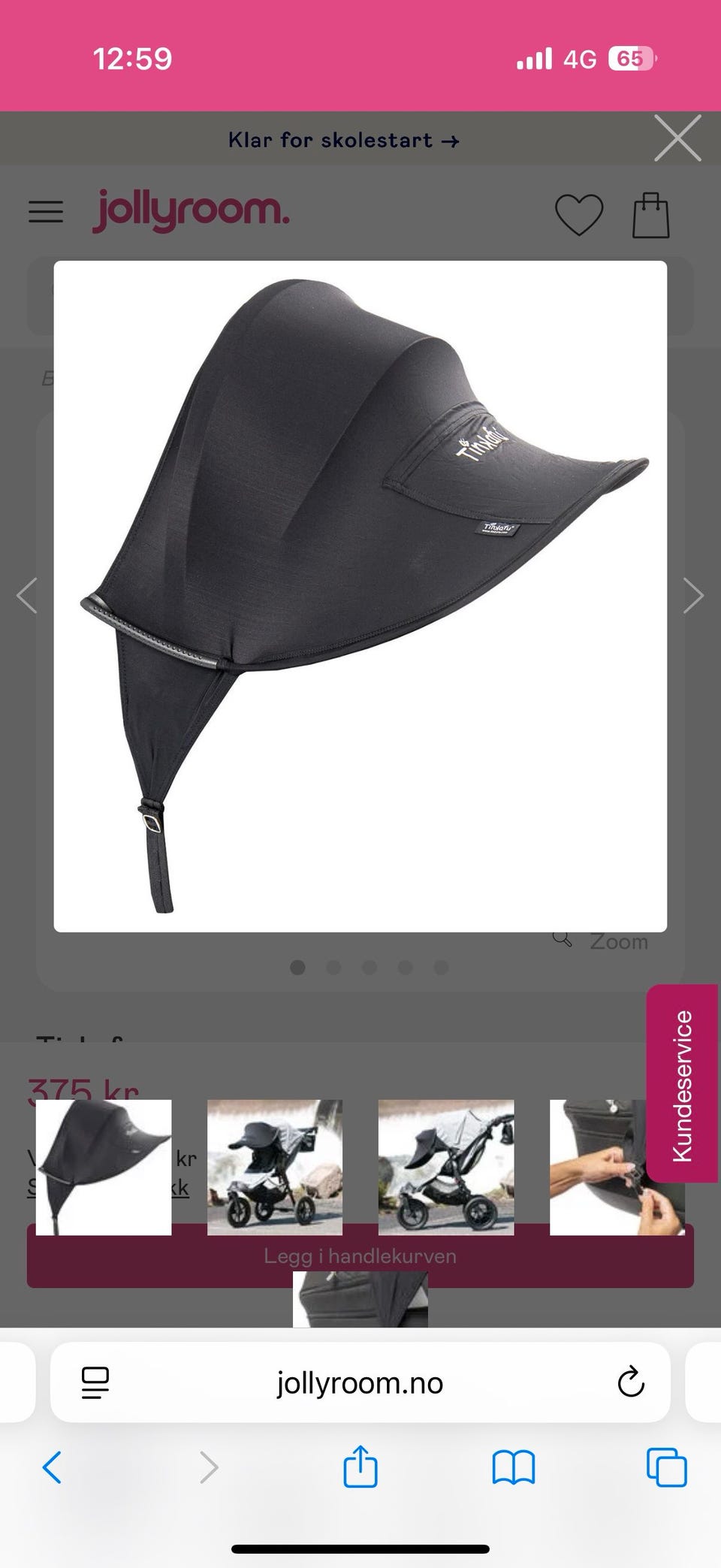Select the canopy-only thumbnail
The image size is (721, 1568).
click(x=104, y=1167)
